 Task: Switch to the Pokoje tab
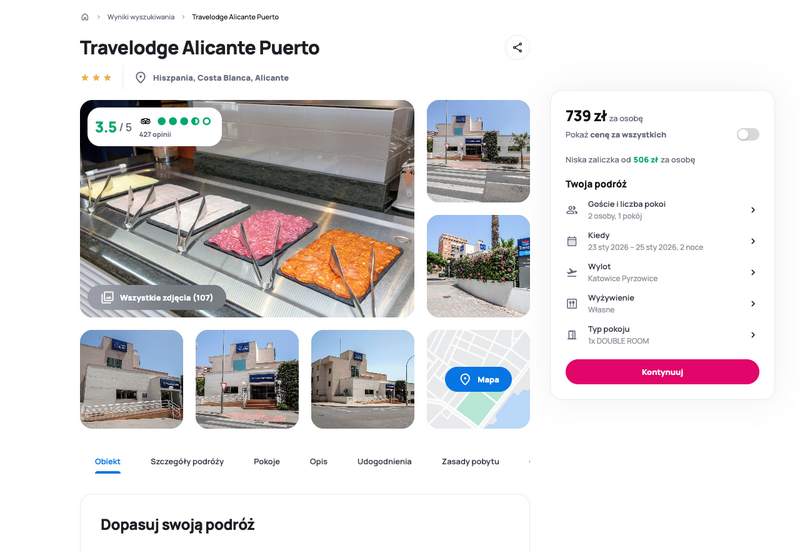[x=267, y=462]
